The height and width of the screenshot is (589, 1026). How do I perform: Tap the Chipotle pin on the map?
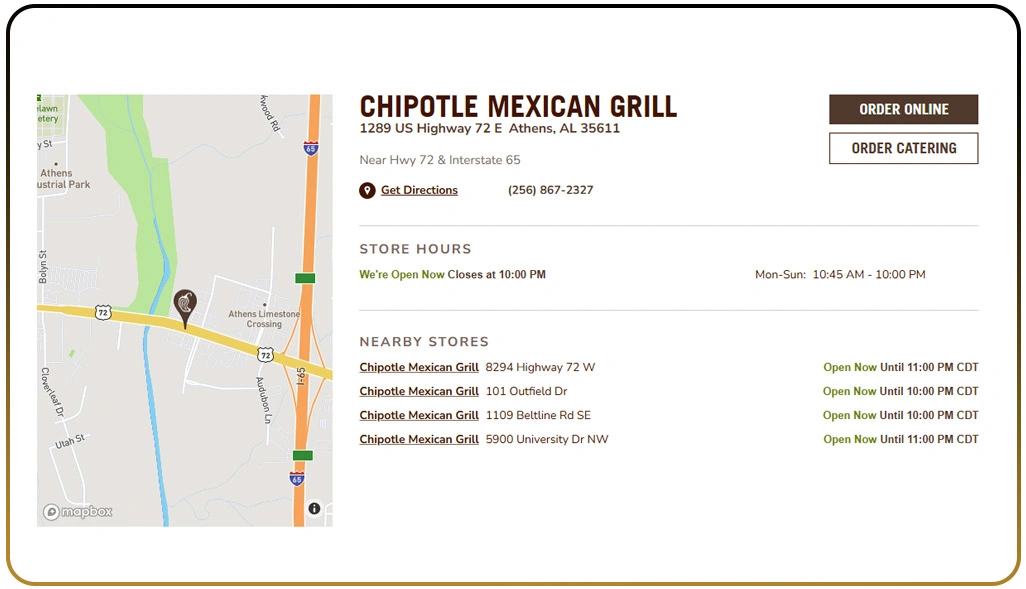(185, 306)
